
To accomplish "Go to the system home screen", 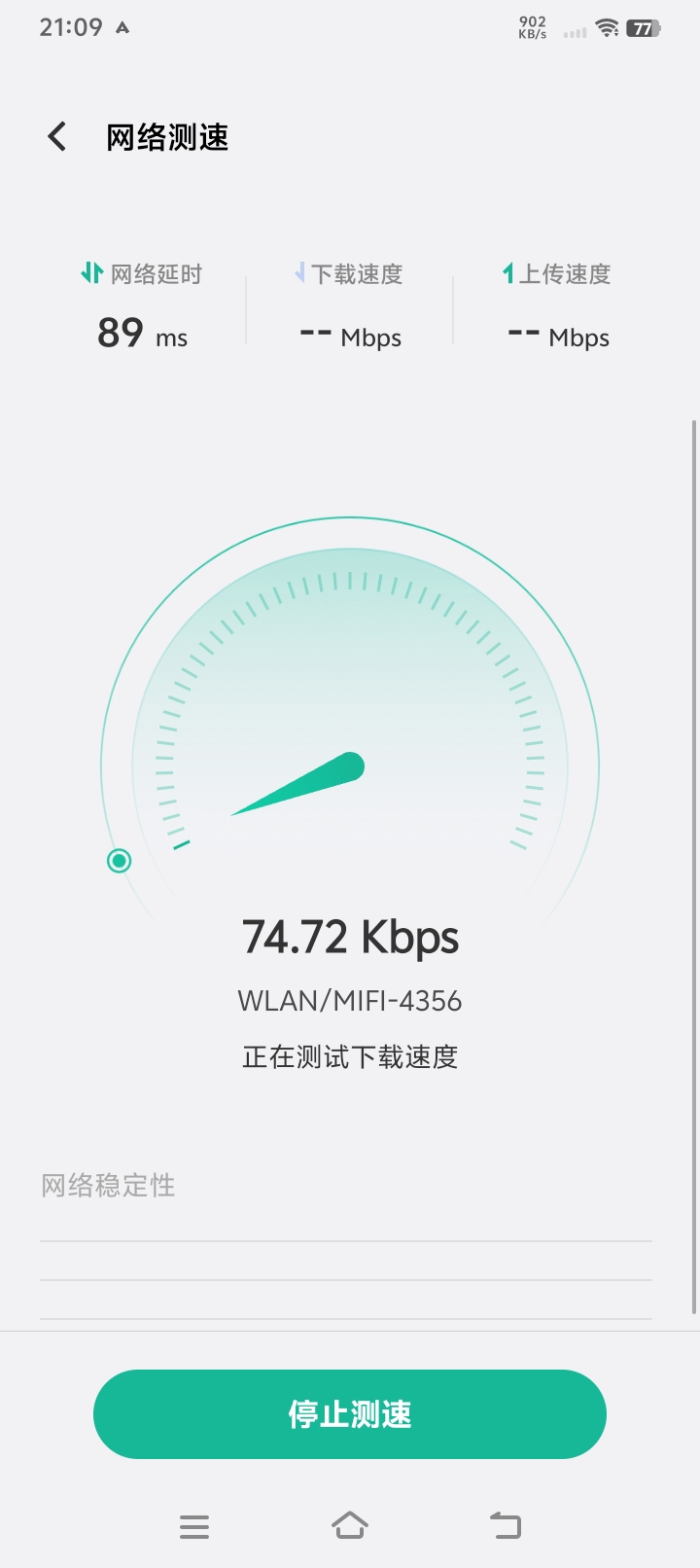I will (x=350, y=1525).
